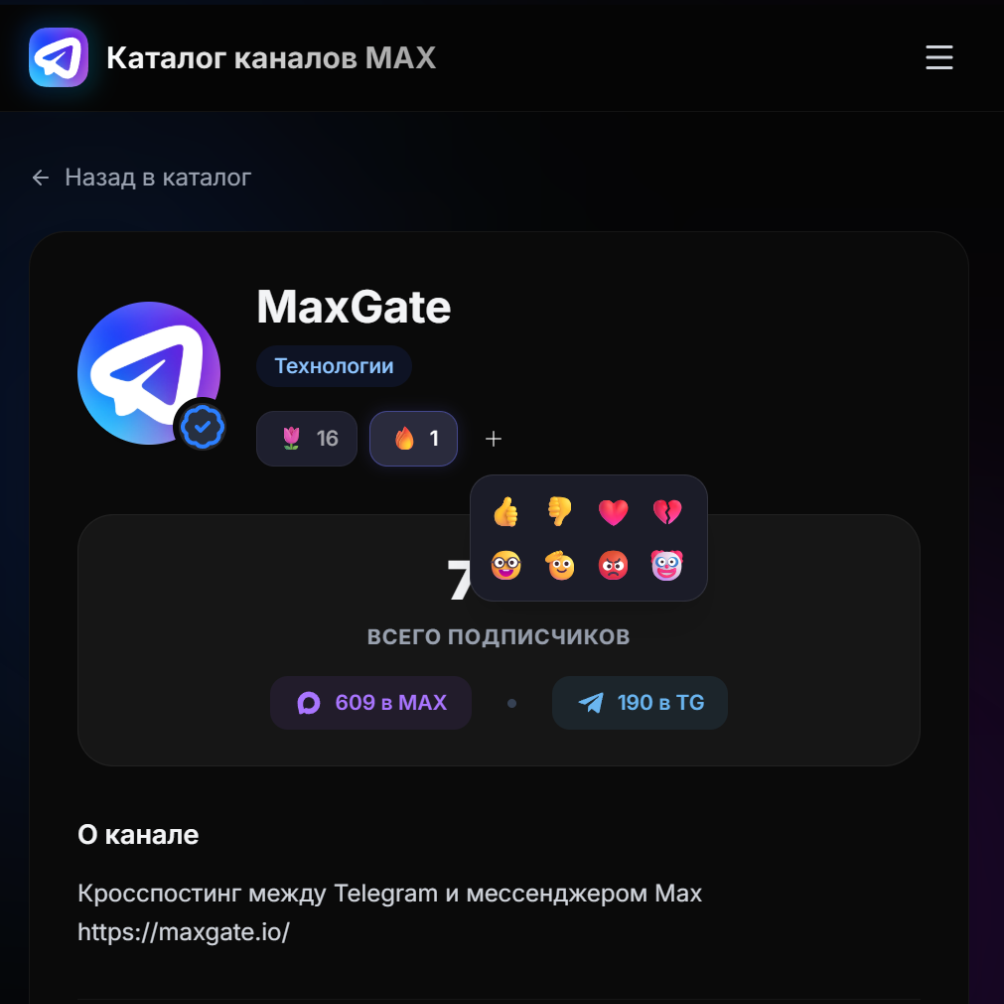Tap the plus add reaction button
This screenshot has height=1004, width=1004.
coord(493,438)
